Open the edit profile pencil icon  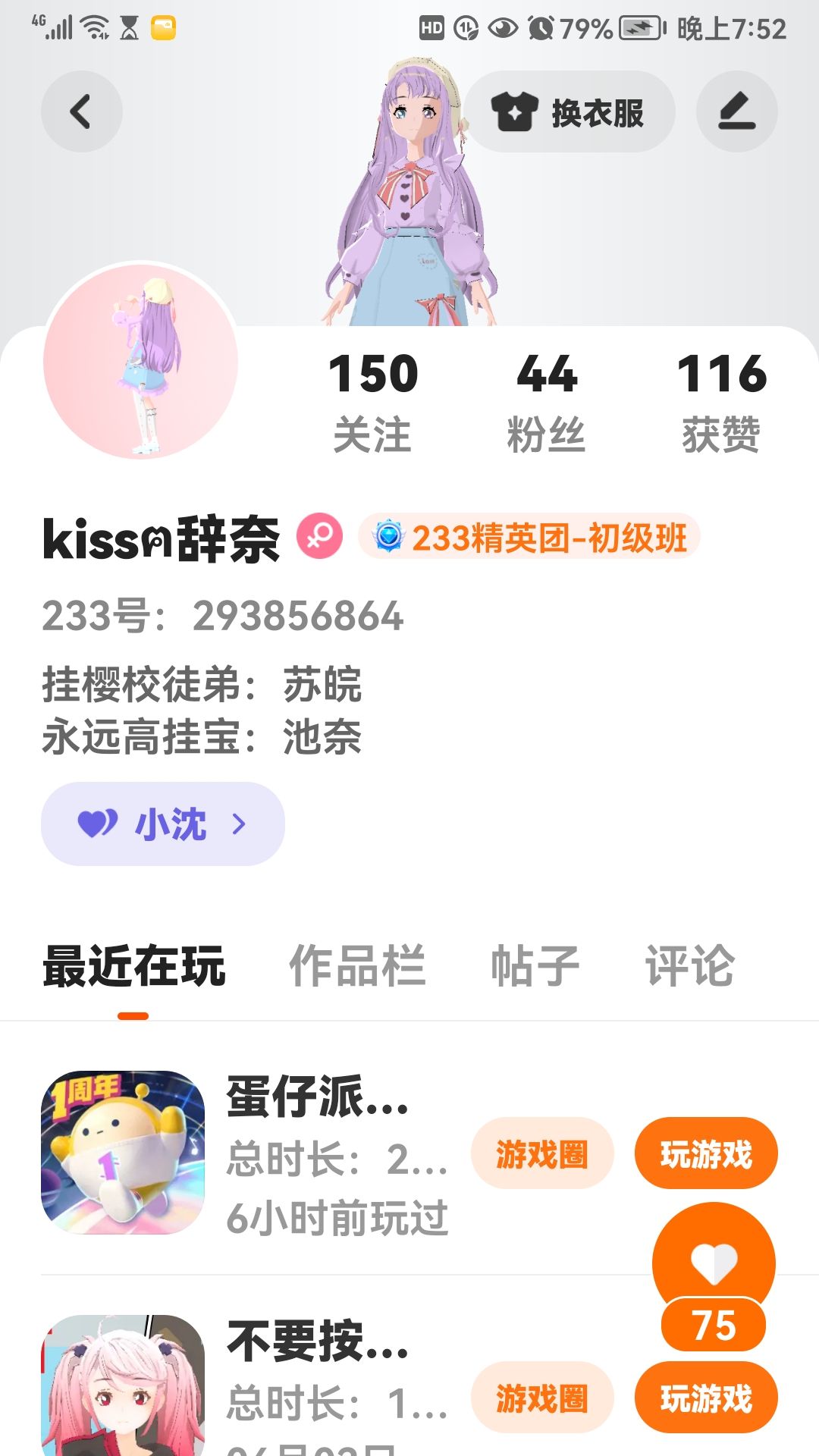pyautogui.click(x=736, y=111)
